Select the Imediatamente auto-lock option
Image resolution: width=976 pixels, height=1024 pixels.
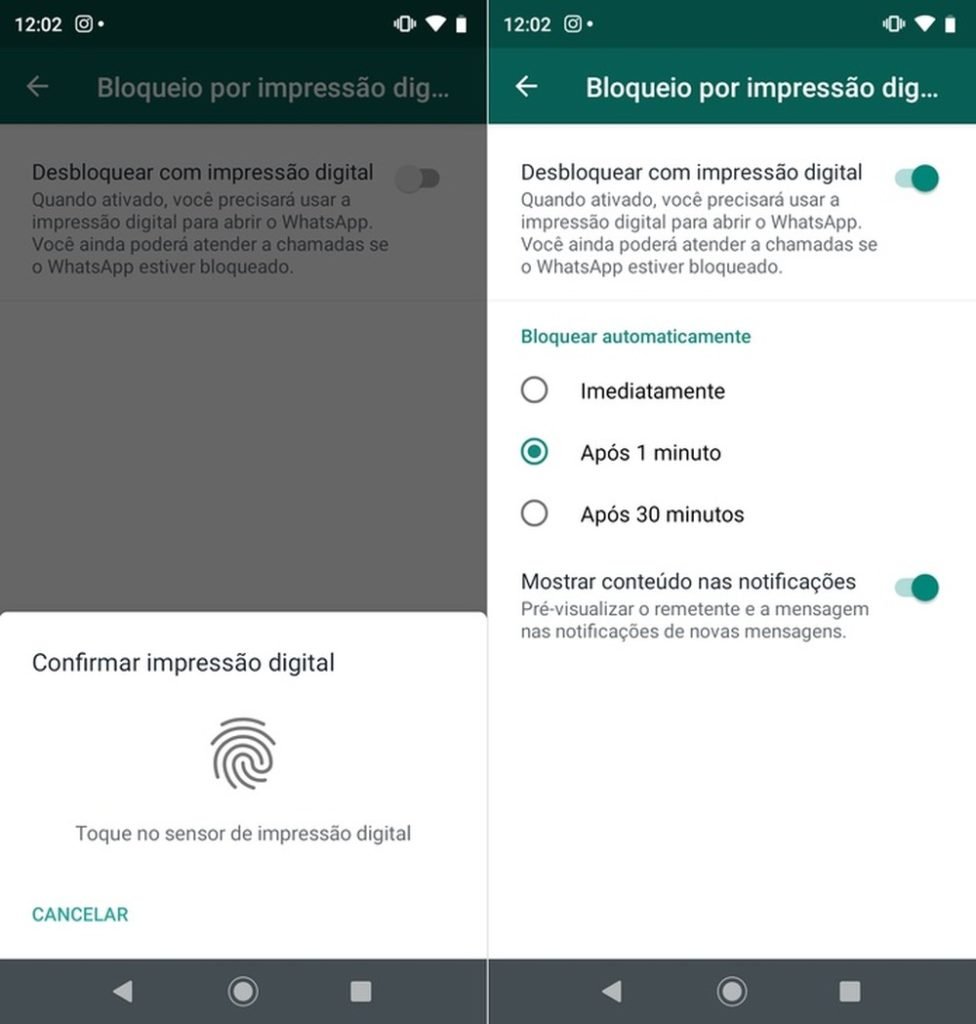coord(535,390)
